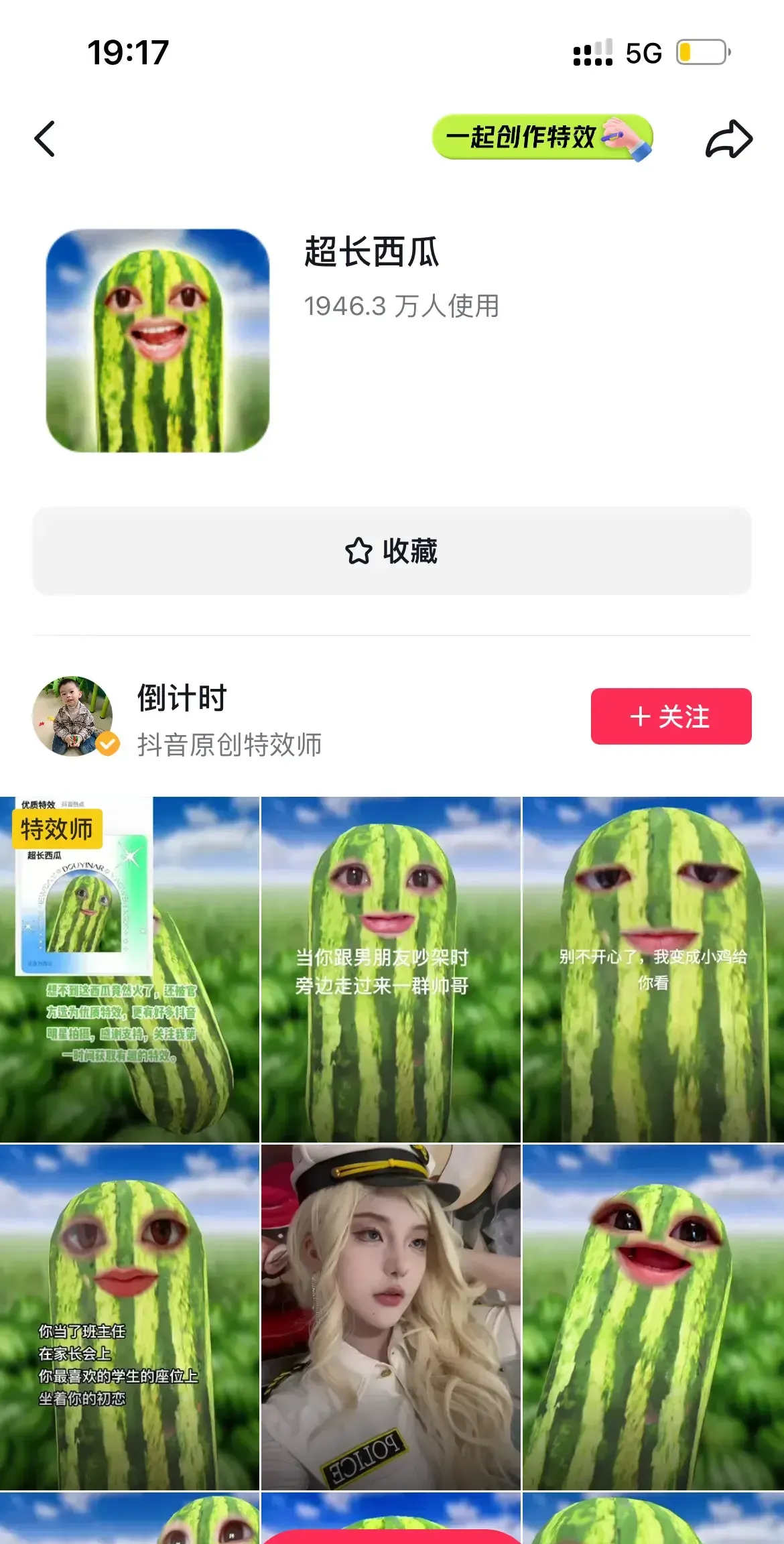This screenshot has height=1544, width=784.
Task: Watch the video about 你当了班主任
Action: click(x=129, y=1317)
